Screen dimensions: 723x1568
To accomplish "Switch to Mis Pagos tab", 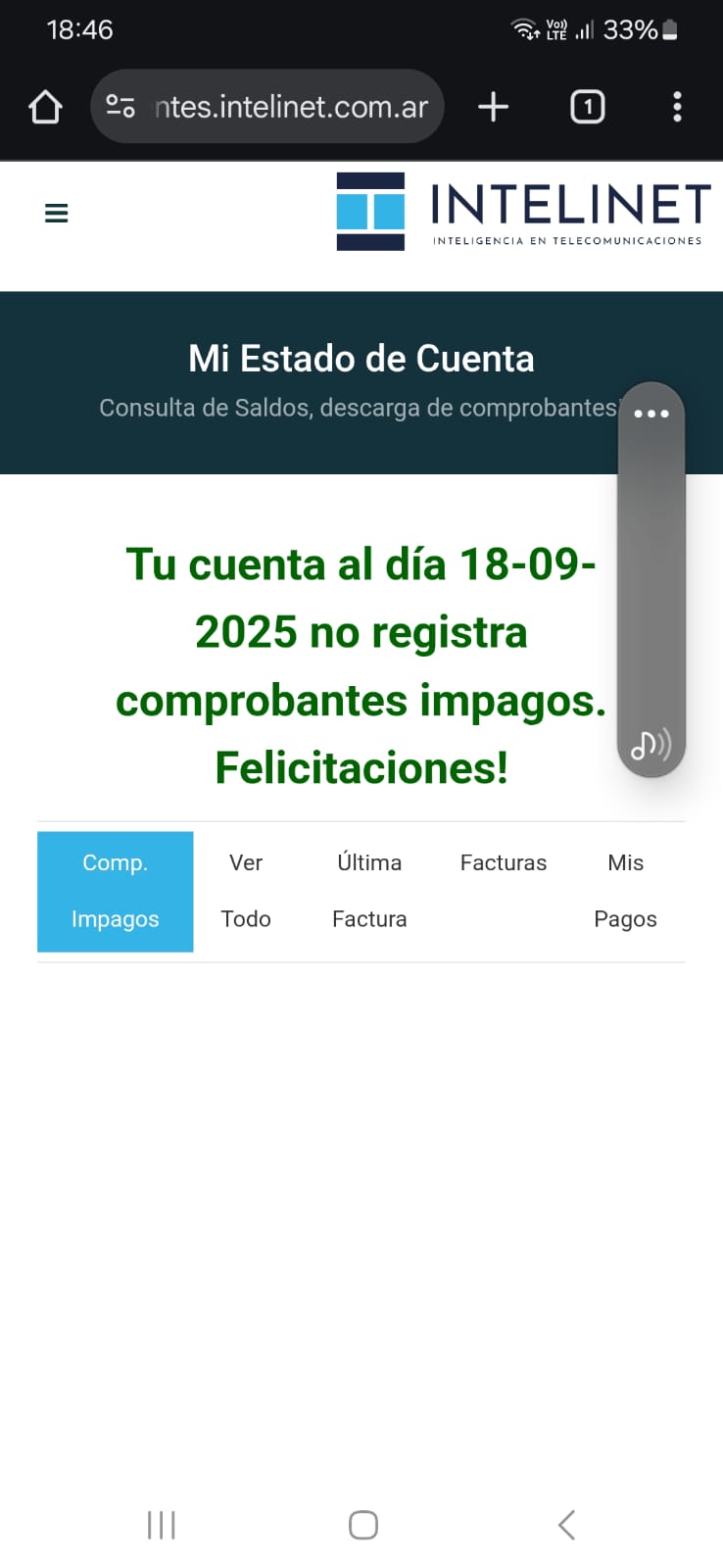I will click(625, 891).
